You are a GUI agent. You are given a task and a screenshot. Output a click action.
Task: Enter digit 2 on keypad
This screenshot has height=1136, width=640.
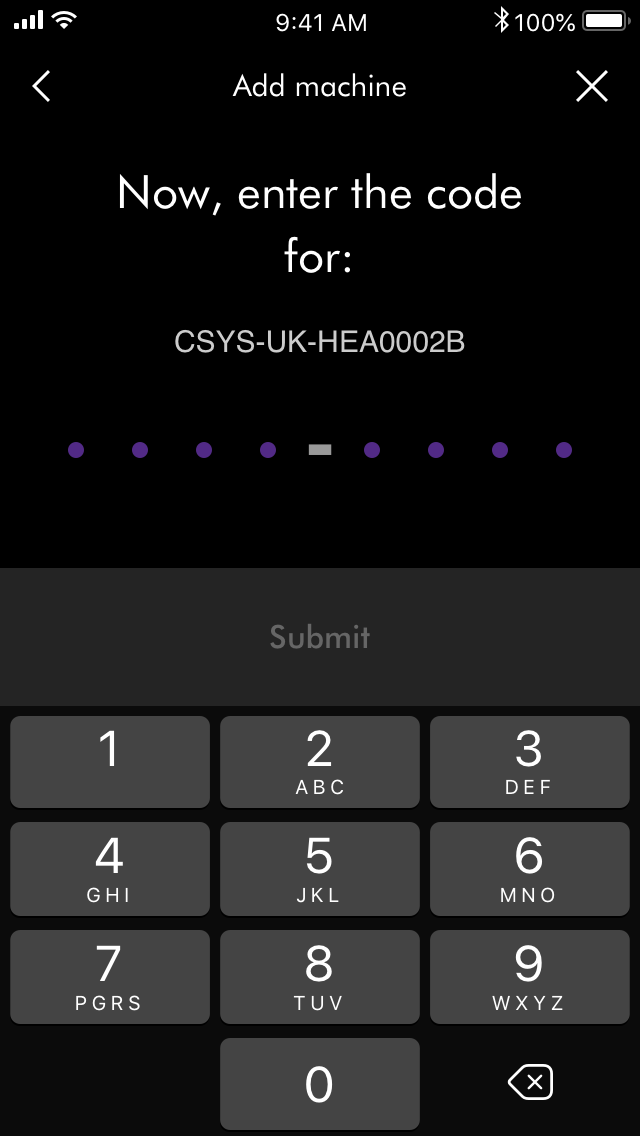[320, 761]
